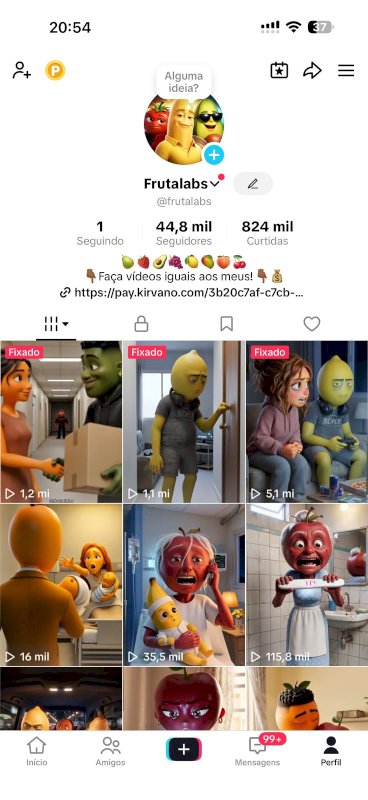Open the Mensagens inbox

pos(258,751)
